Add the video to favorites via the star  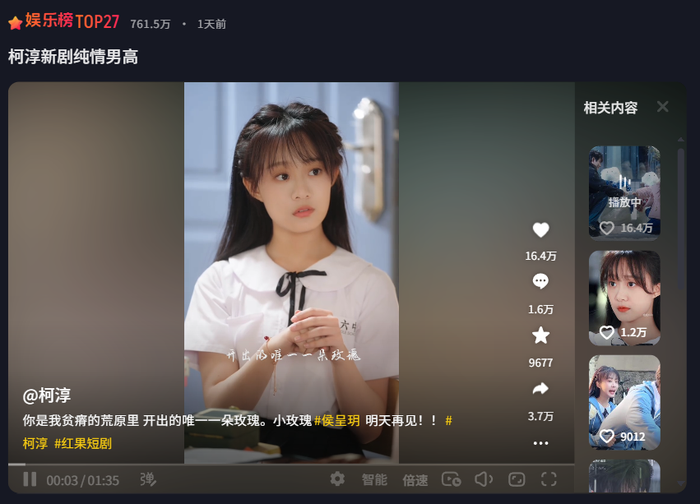541,336
